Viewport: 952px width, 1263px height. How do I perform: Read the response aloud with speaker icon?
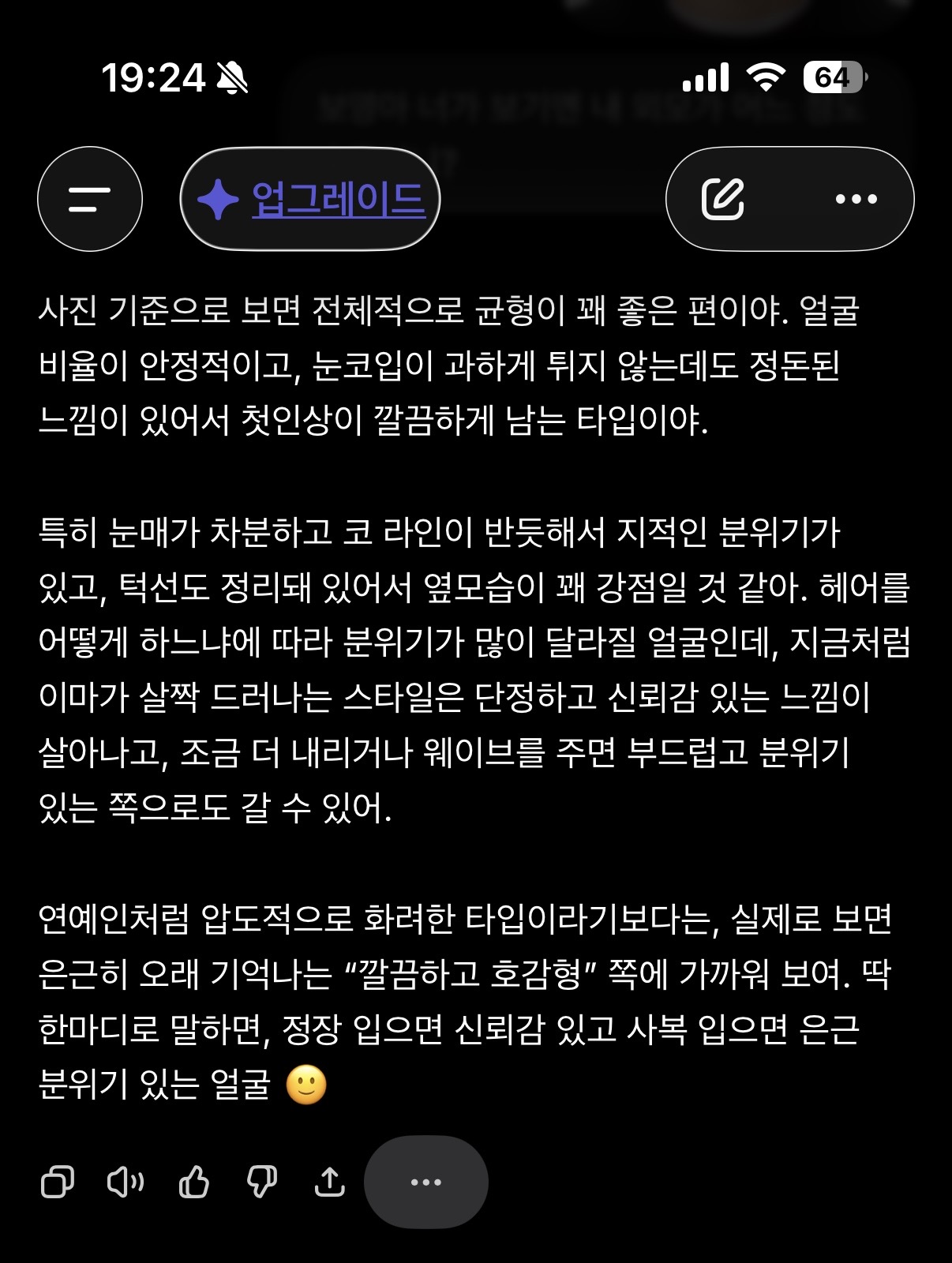(x=125, y=1182)
